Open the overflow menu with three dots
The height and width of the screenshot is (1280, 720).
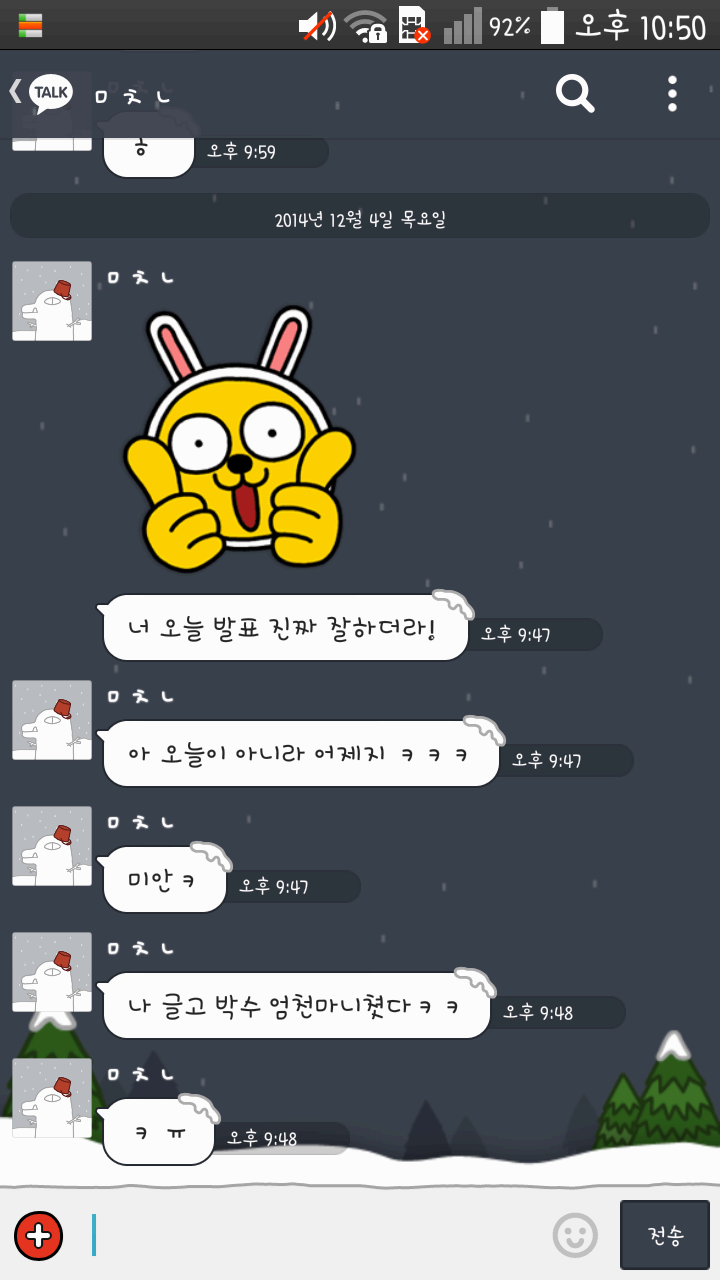pos(672,93)
